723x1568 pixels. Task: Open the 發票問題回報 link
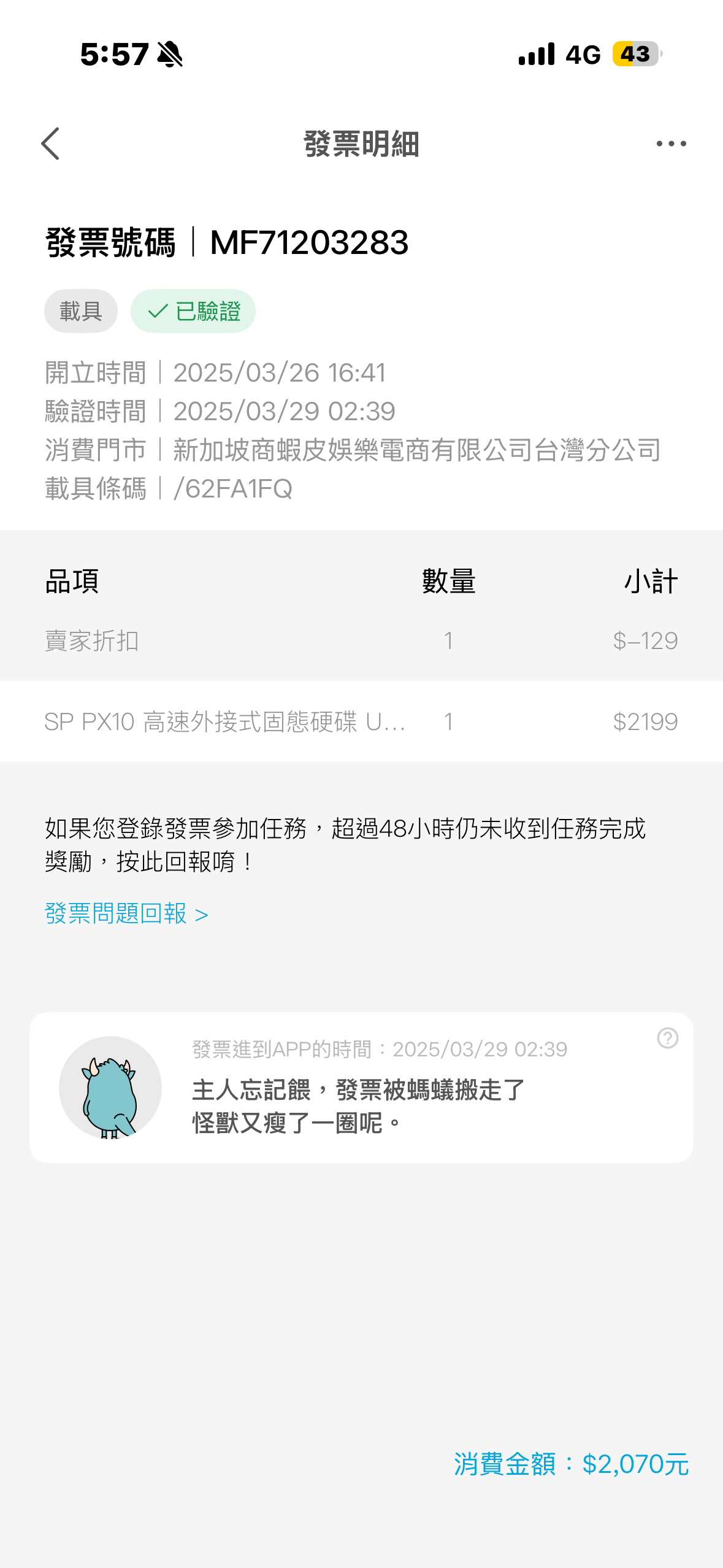126,914
